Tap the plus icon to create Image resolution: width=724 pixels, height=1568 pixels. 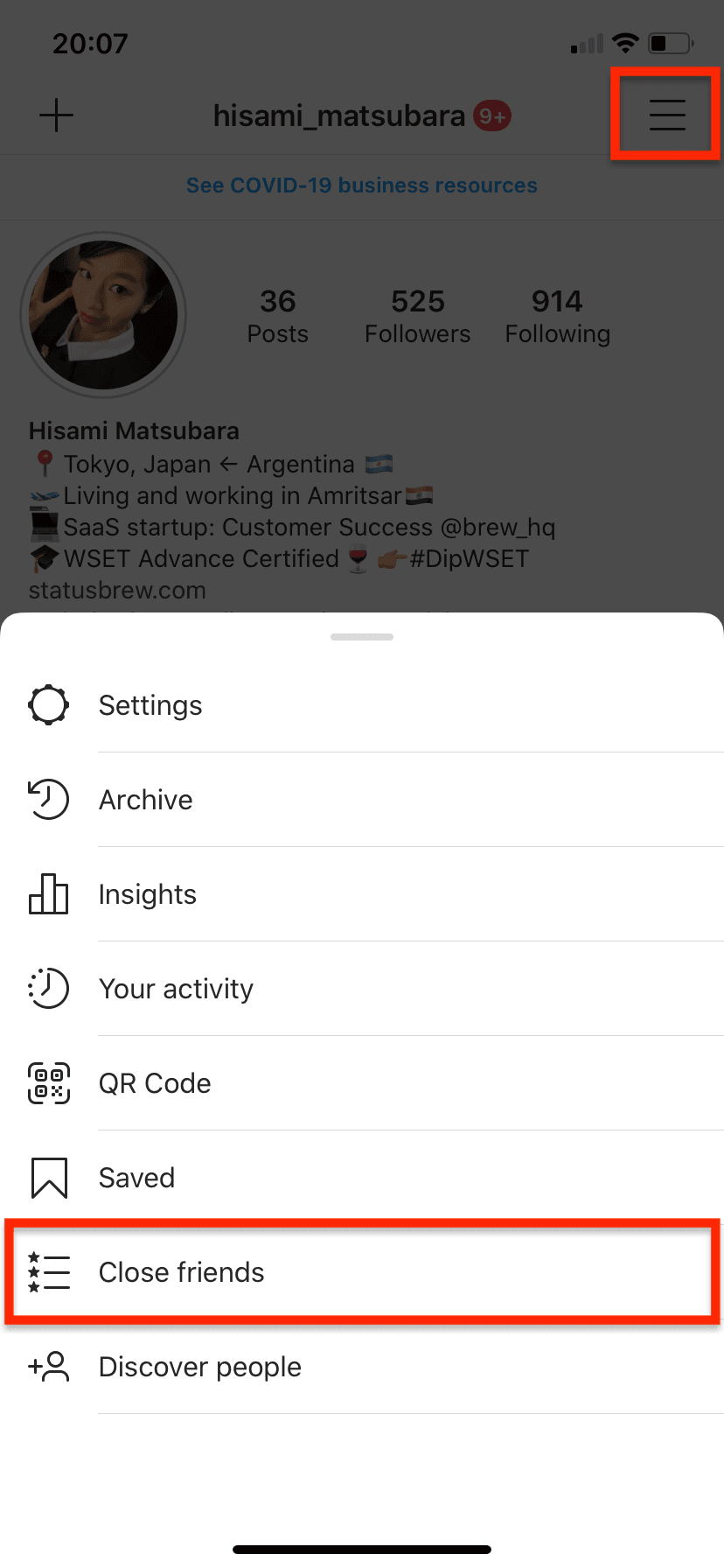57,115
